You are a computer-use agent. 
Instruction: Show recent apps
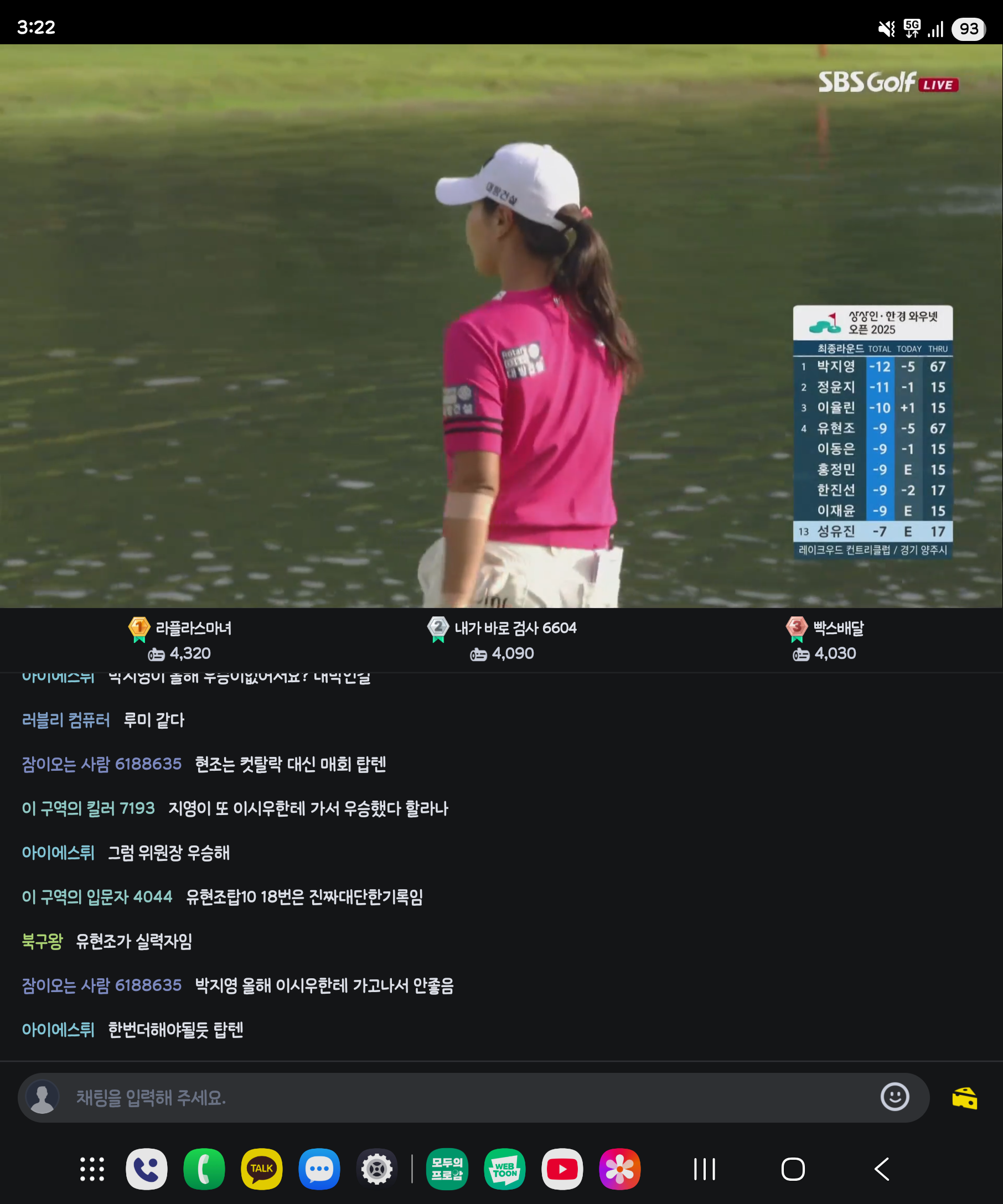click(x=704, y=1169)
